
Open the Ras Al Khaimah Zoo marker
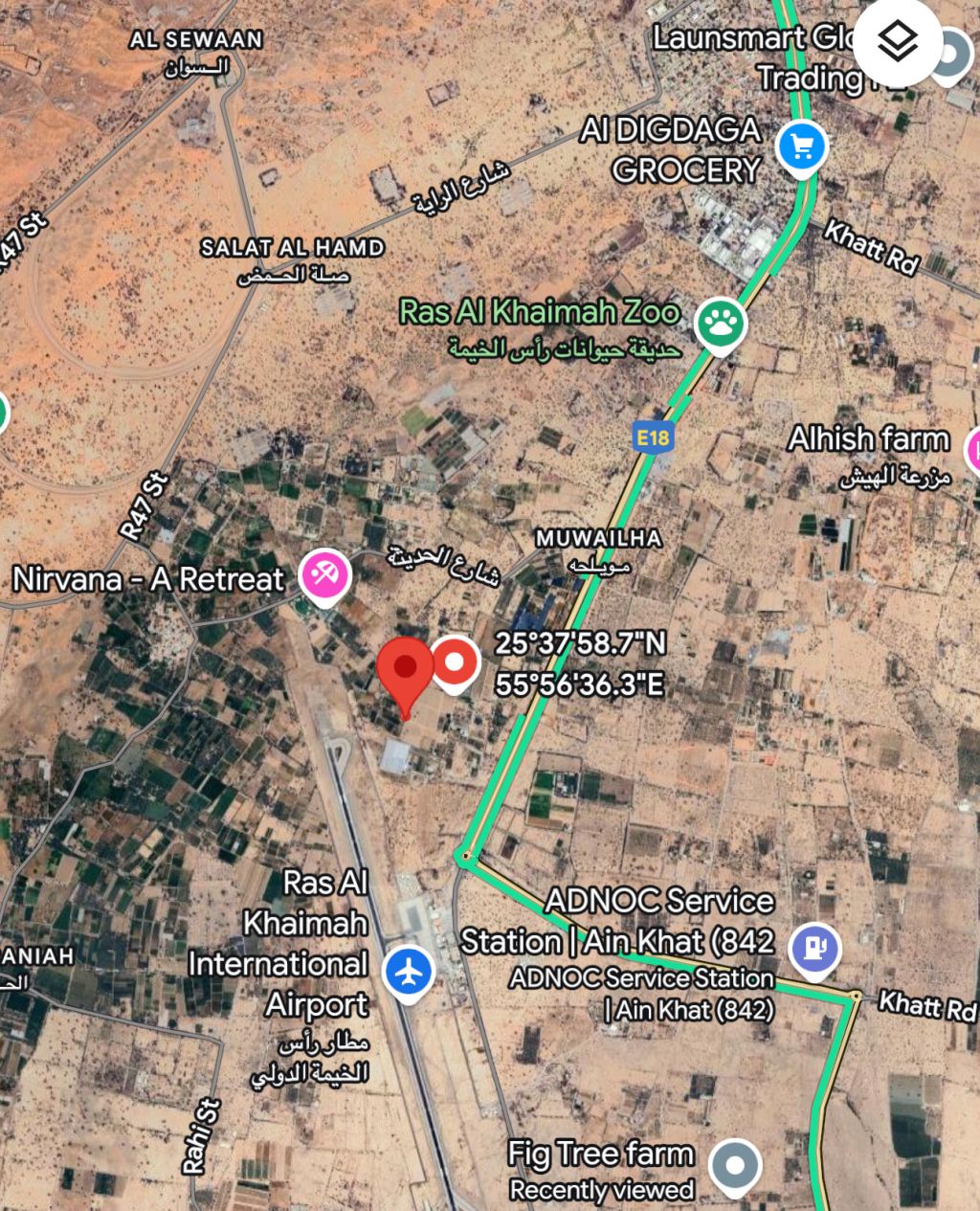click(x=720, y=324)
